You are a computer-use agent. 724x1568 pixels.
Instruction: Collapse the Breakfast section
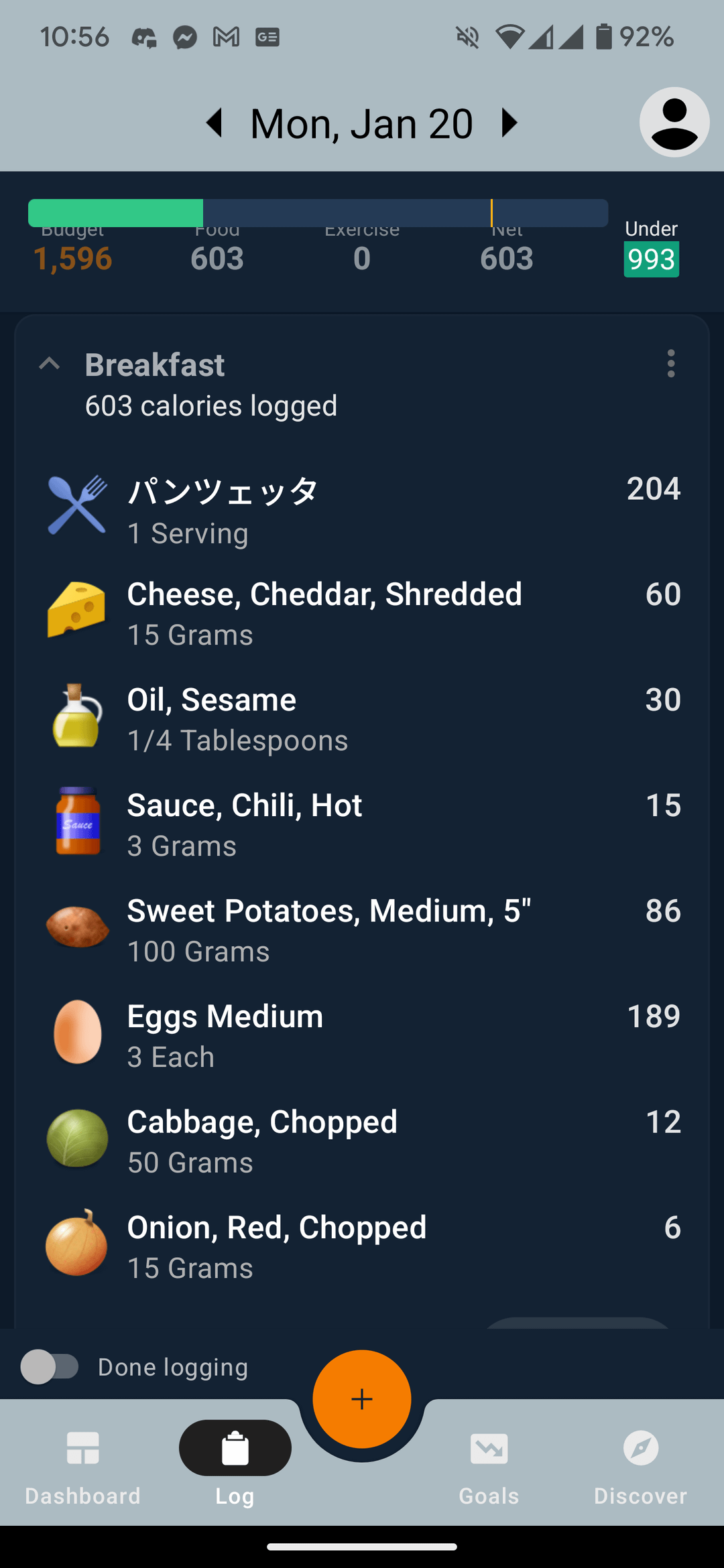point(50,365)
